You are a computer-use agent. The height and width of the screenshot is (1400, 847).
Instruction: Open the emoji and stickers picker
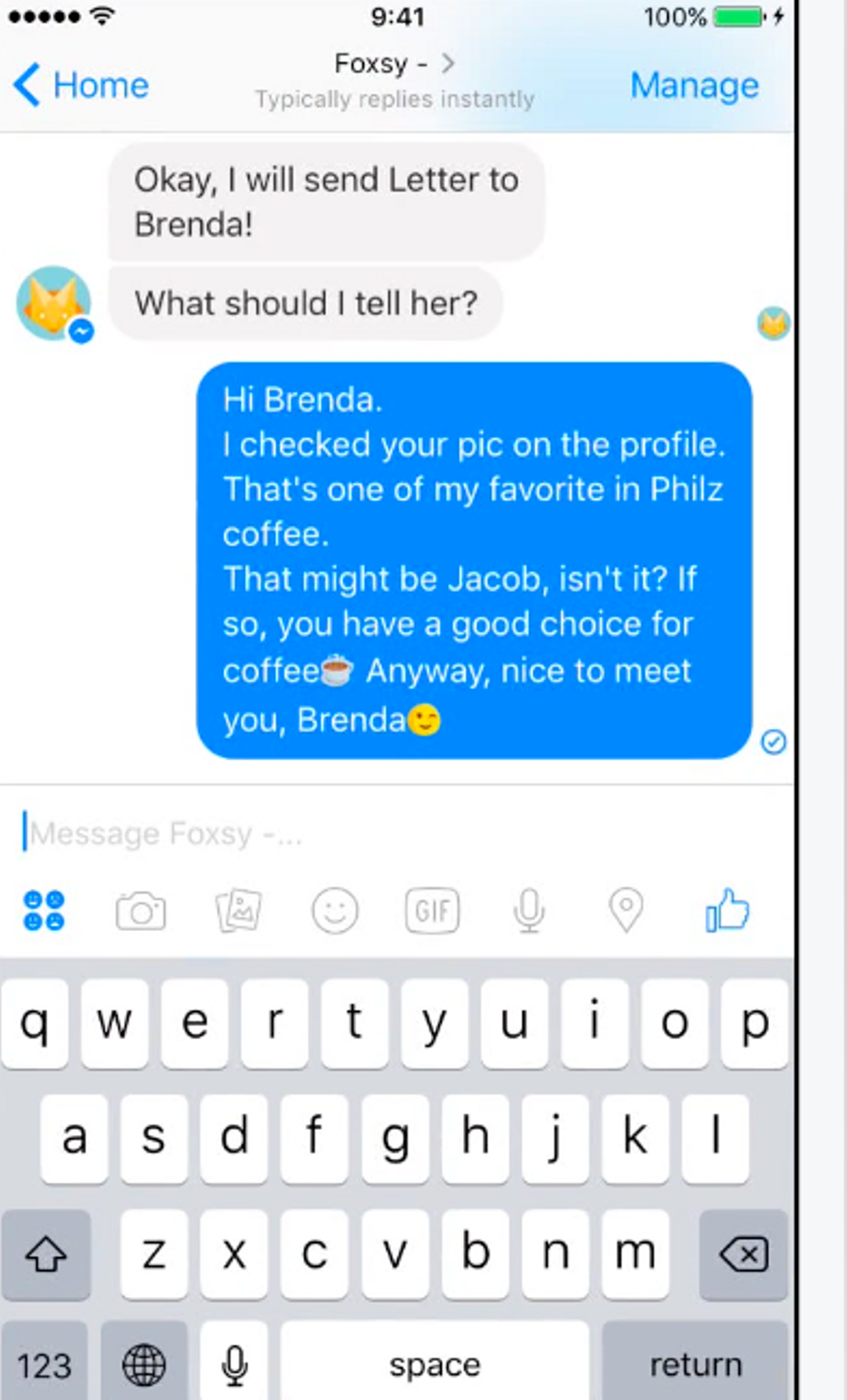(335, 910)
